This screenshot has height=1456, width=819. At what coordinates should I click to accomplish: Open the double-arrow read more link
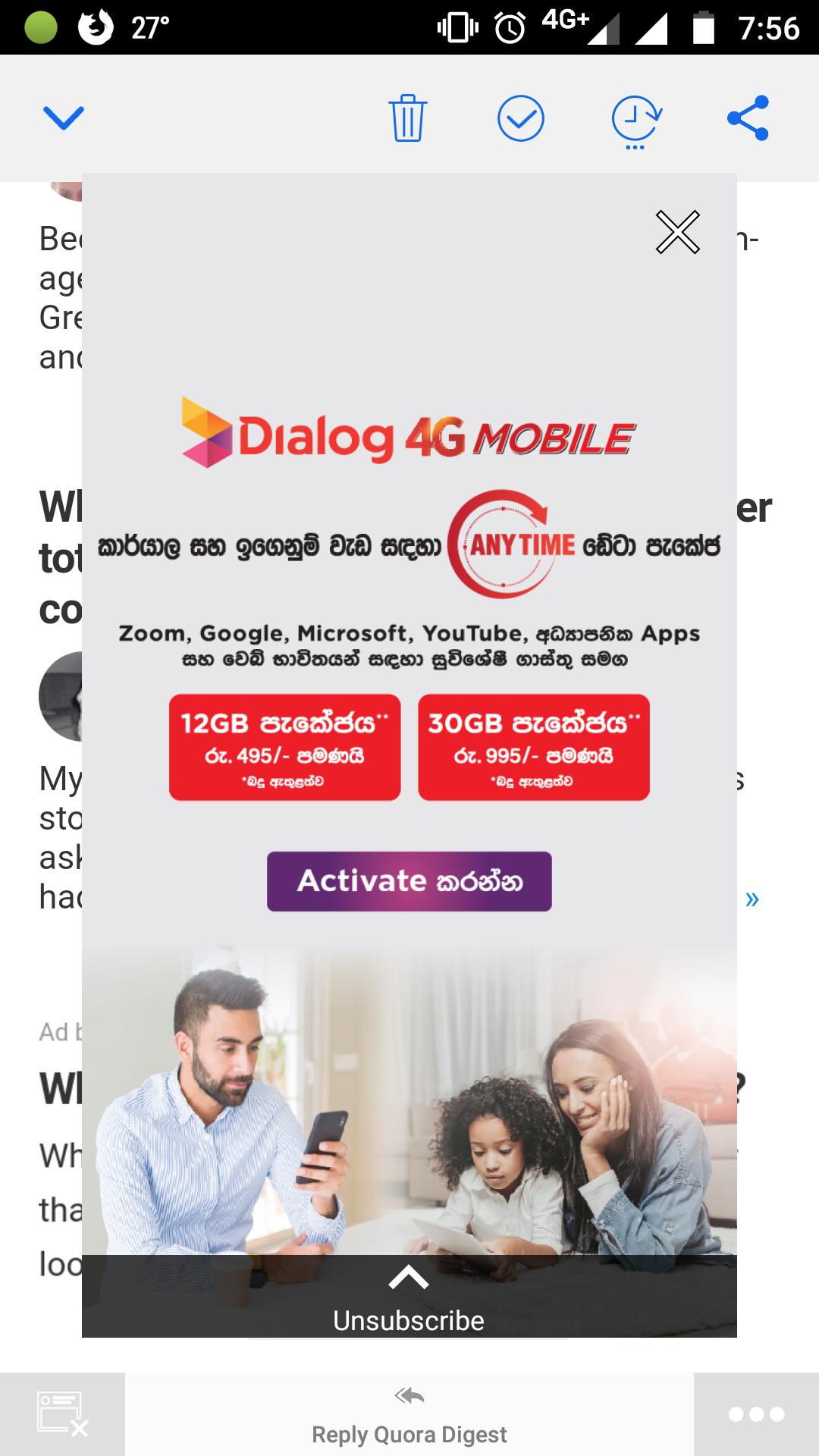point(752,899)
